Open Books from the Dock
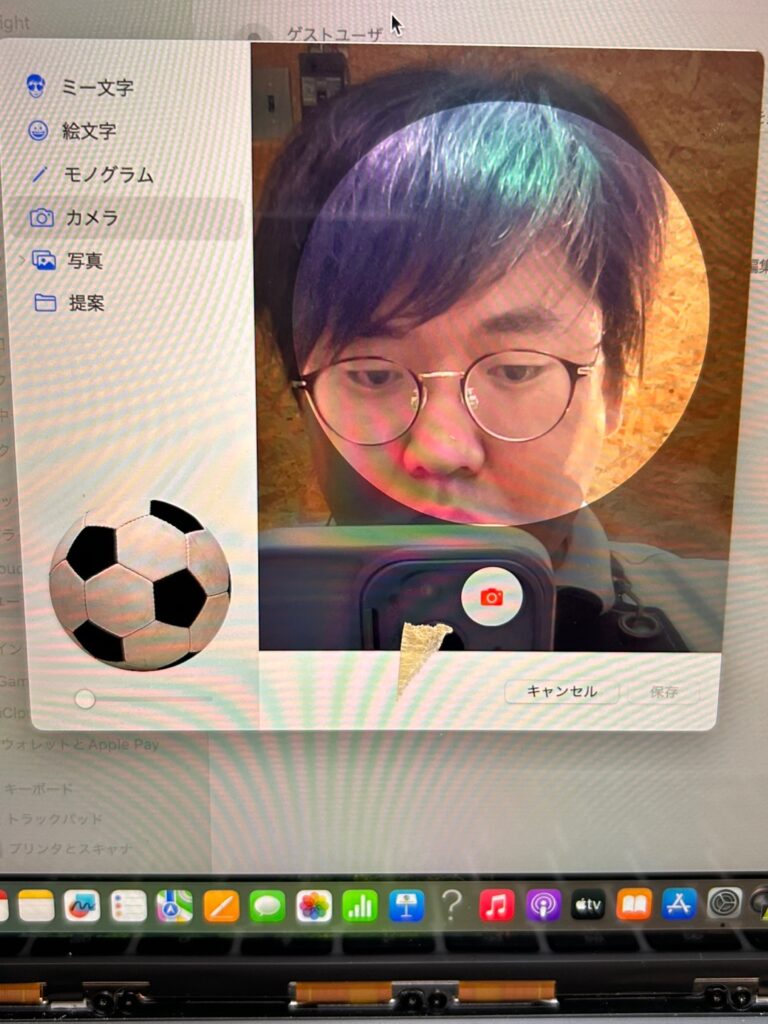 click(633, 906)
